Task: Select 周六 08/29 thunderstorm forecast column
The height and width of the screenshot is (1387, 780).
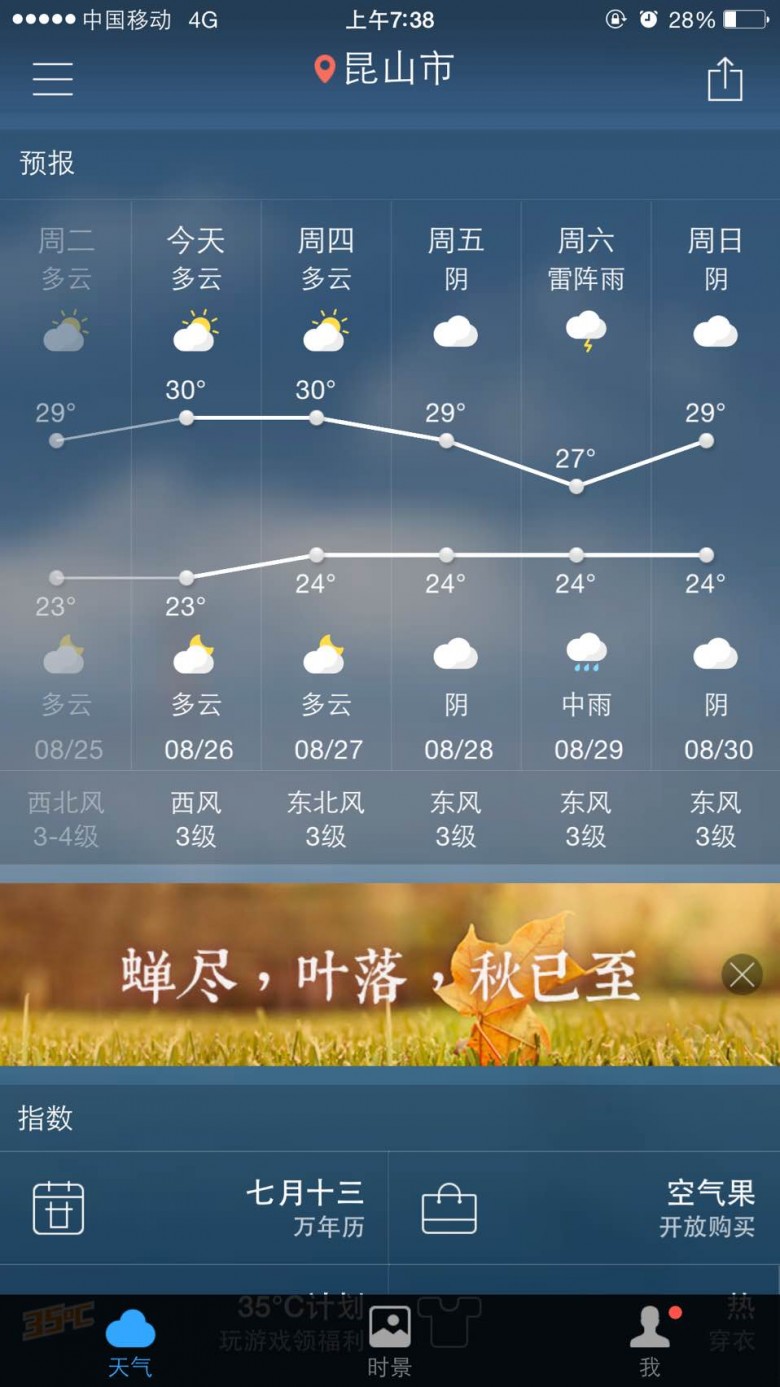Action: coord(586,485)
